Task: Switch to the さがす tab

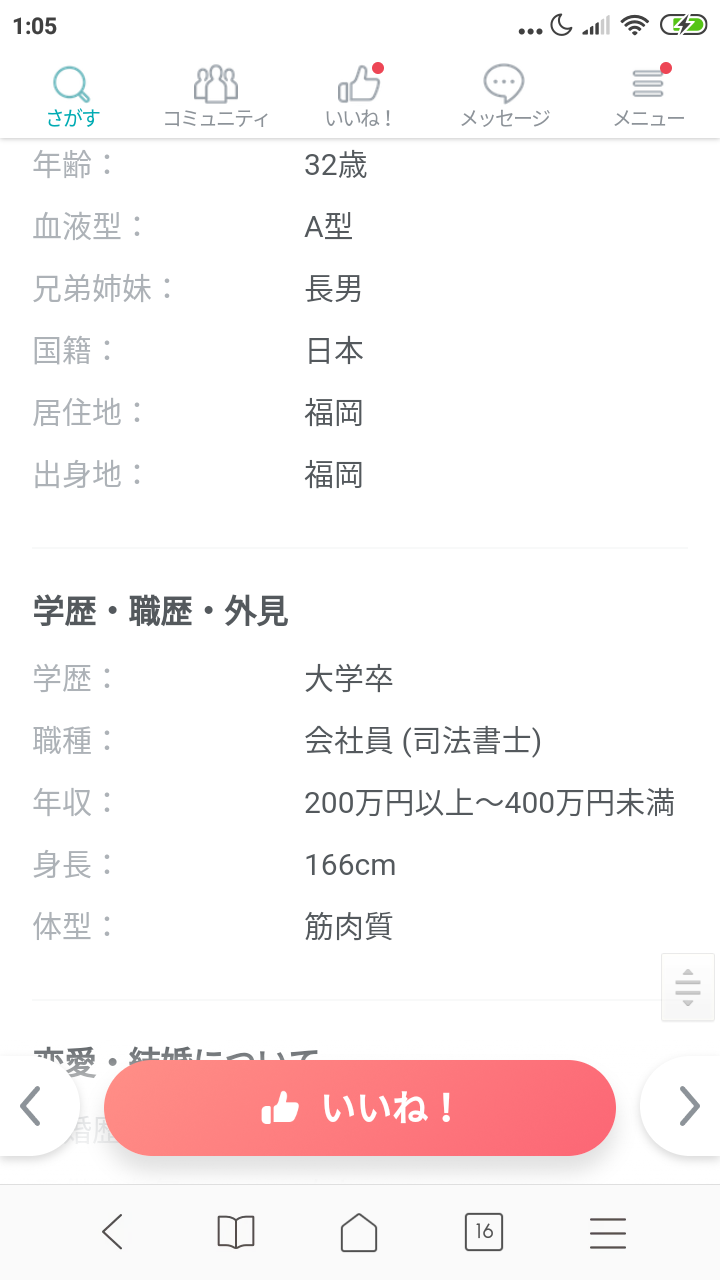Action: click(x=72, y=97)
